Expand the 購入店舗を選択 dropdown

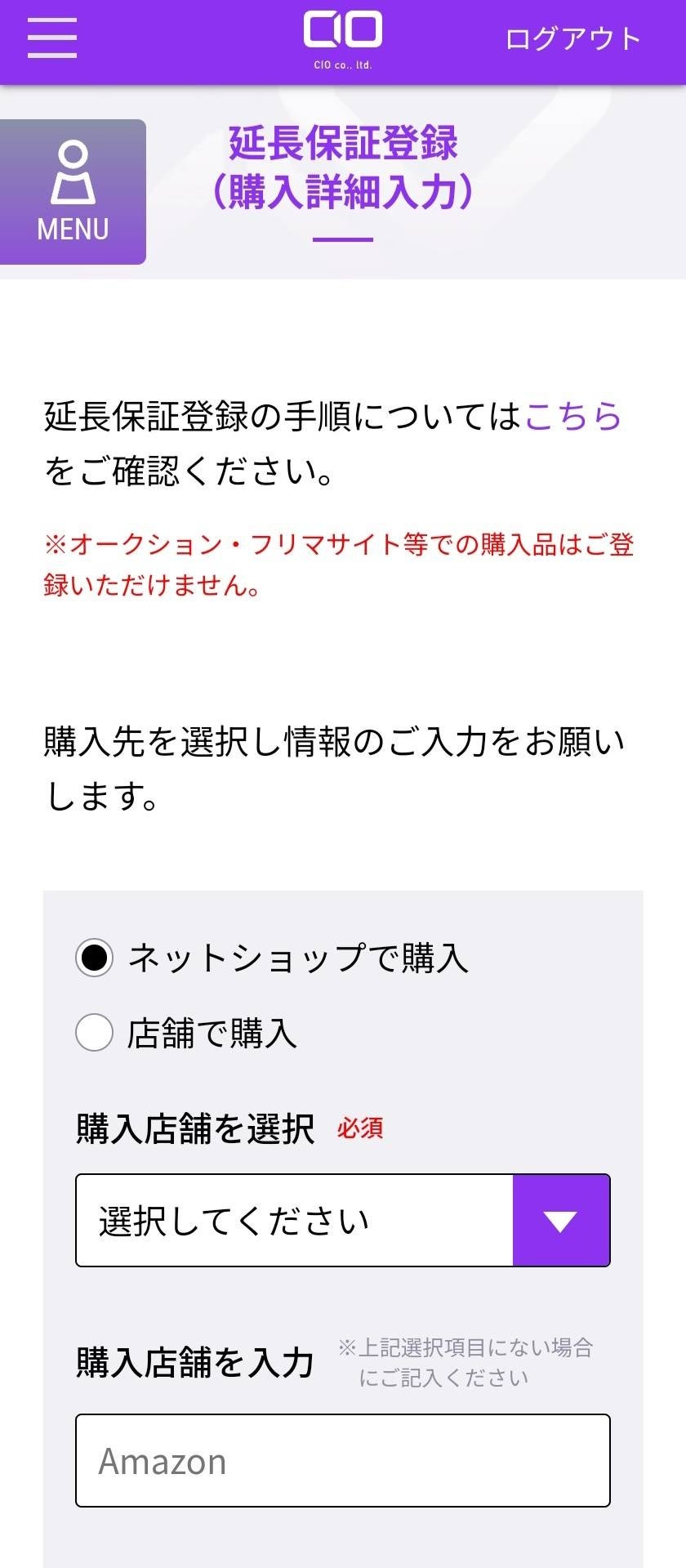(343, 1221)
